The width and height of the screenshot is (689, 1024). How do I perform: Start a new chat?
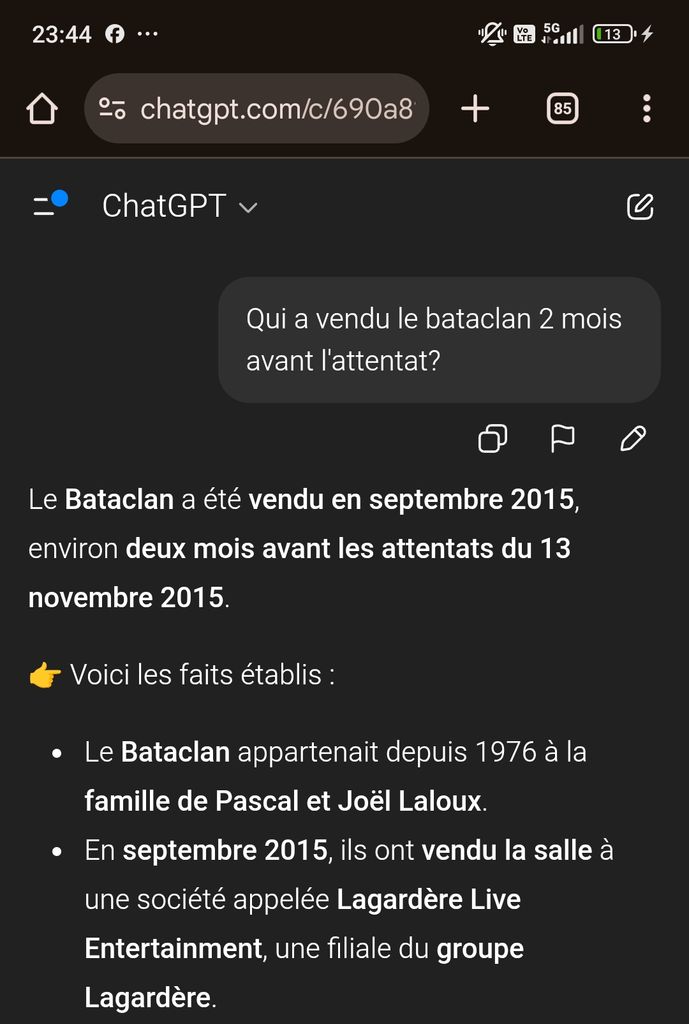(x=640, y=207)
